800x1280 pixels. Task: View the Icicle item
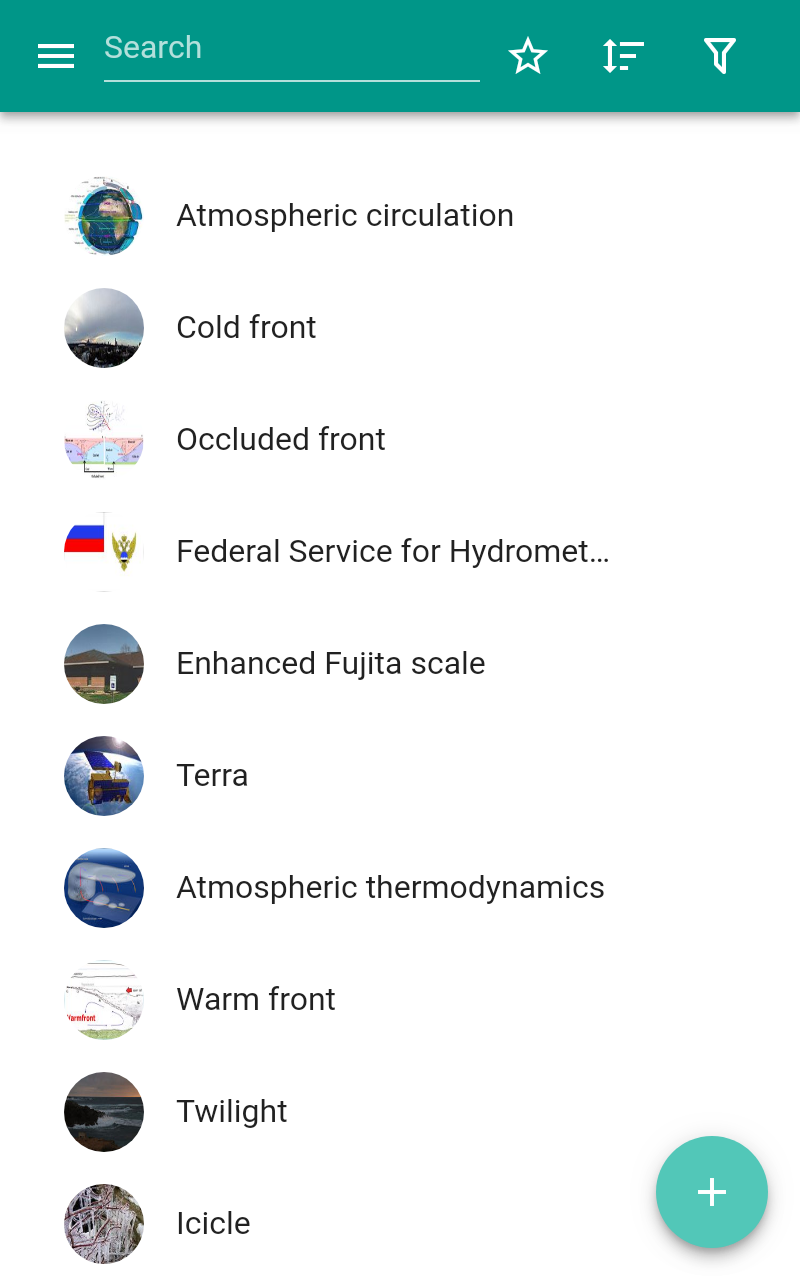pyautogui.click(x=213, y=1224)
